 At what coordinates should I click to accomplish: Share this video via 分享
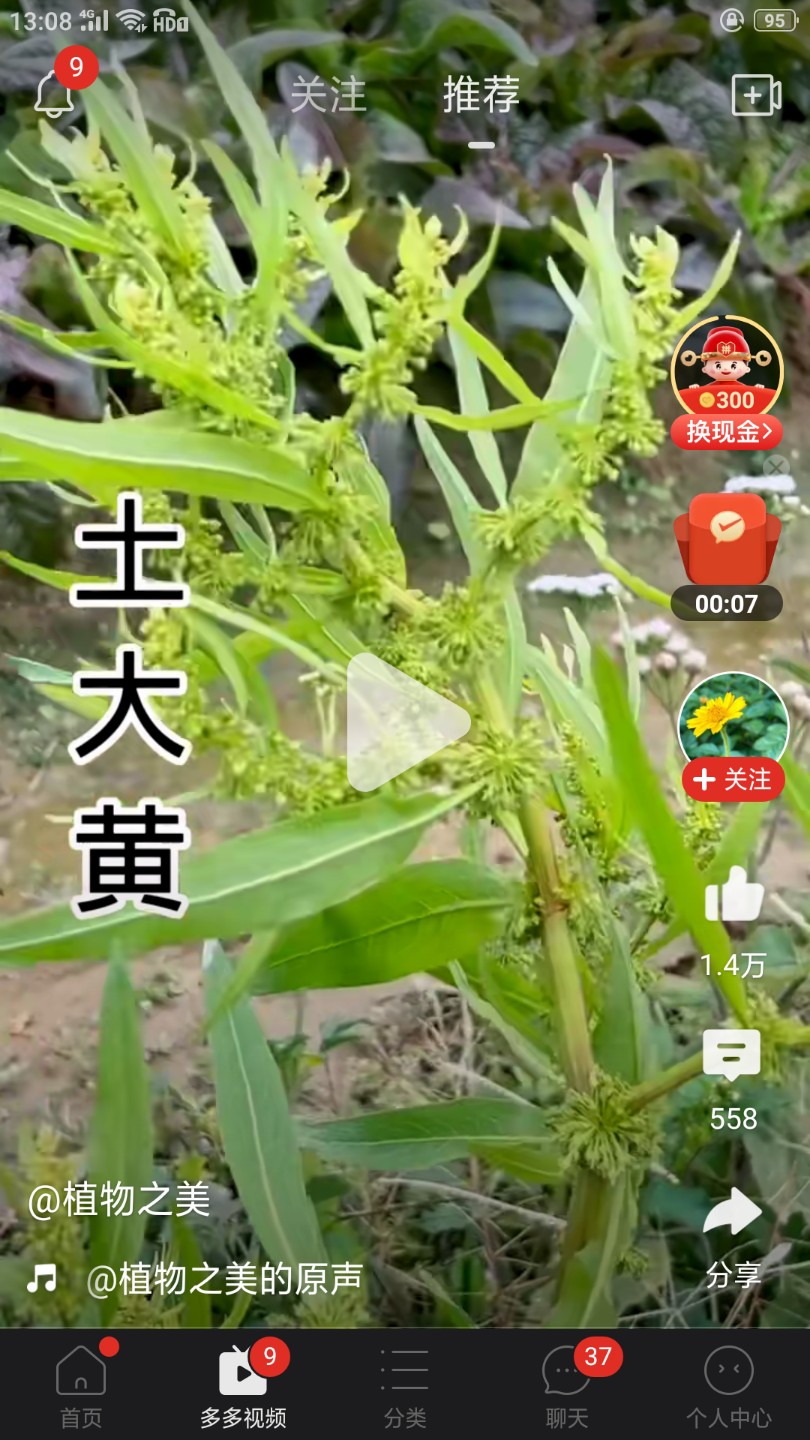pyautogui.click(x=733, y=1213)
